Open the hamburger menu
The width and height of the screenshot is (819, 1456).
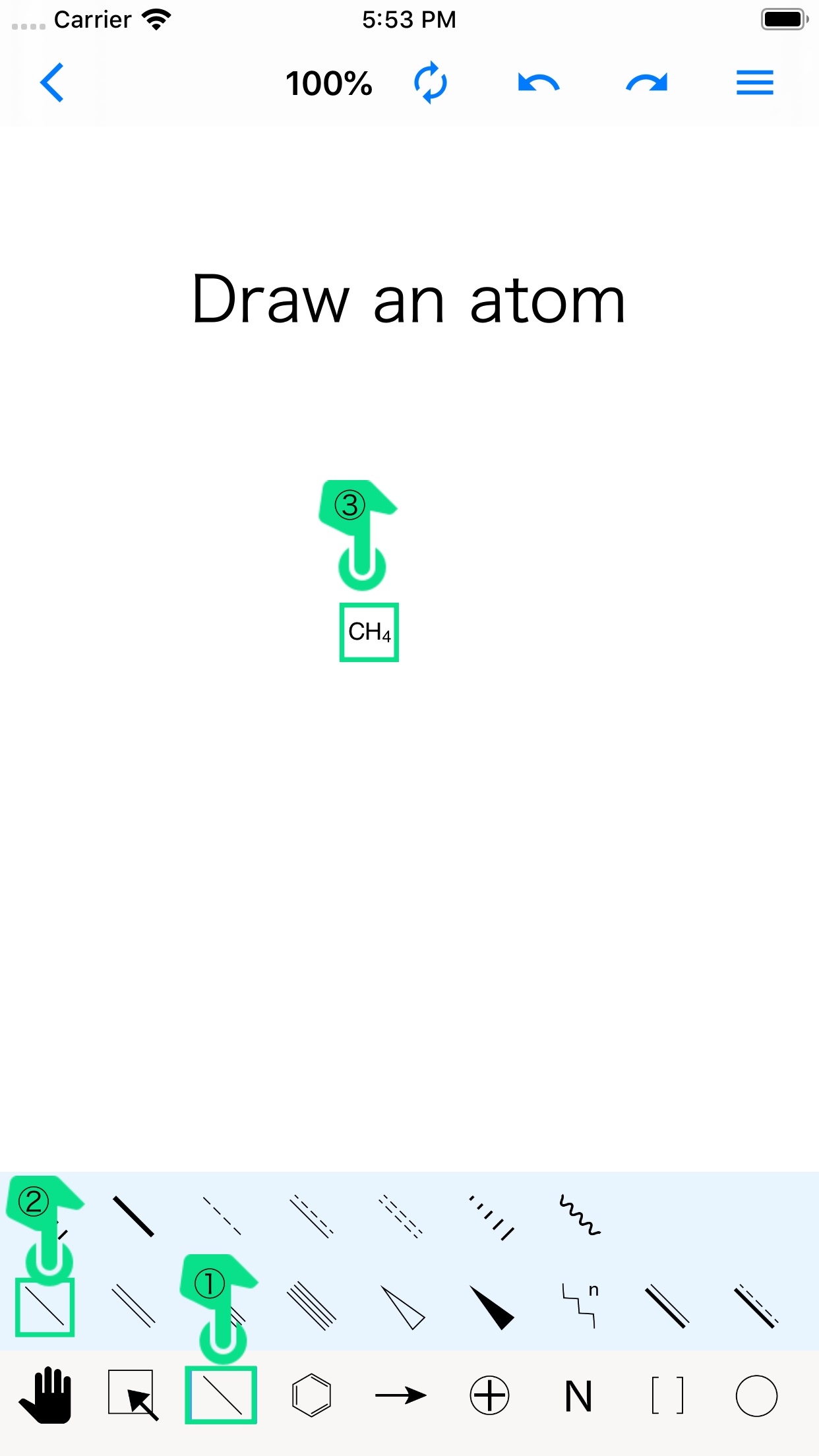[755, 83]
